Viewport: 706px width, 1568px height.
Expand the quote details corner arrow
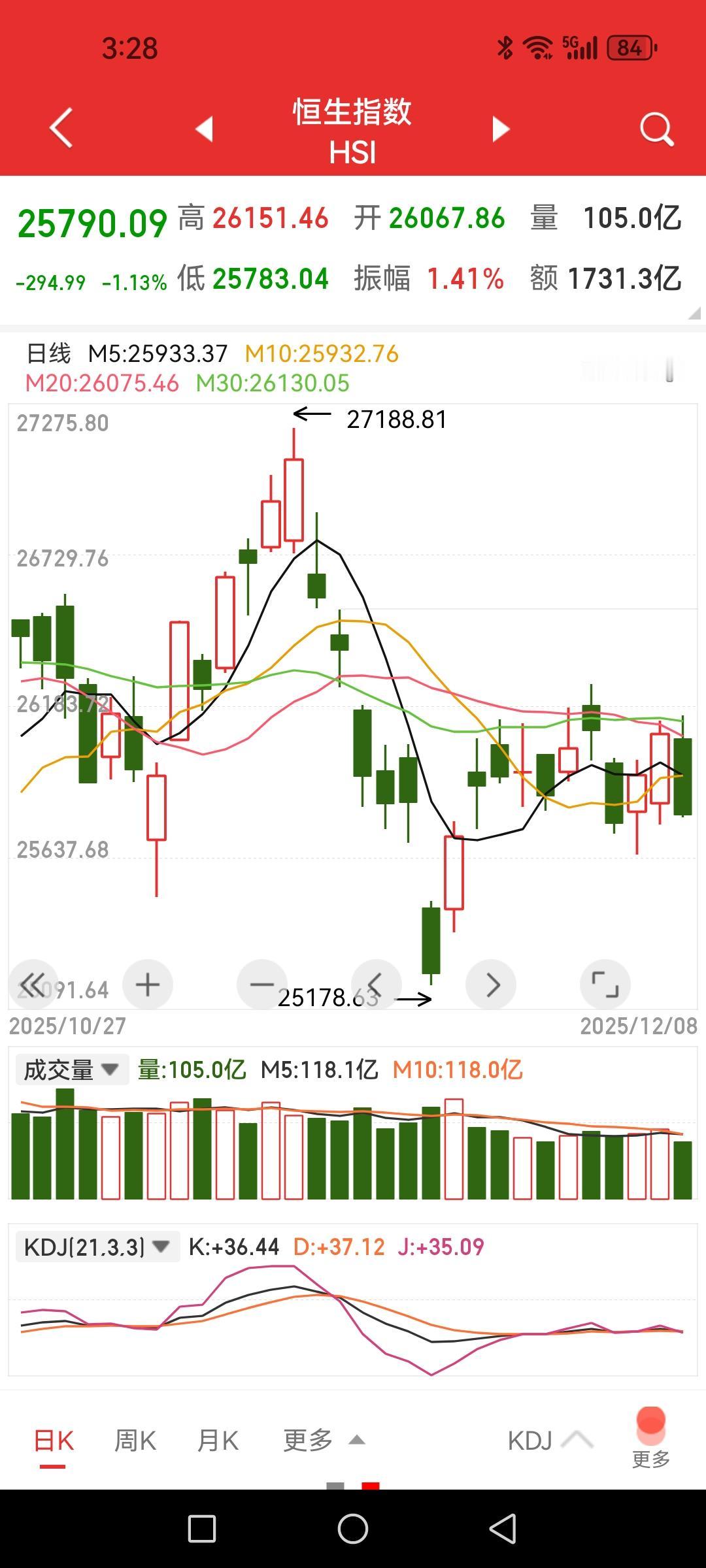pos(694,314)
